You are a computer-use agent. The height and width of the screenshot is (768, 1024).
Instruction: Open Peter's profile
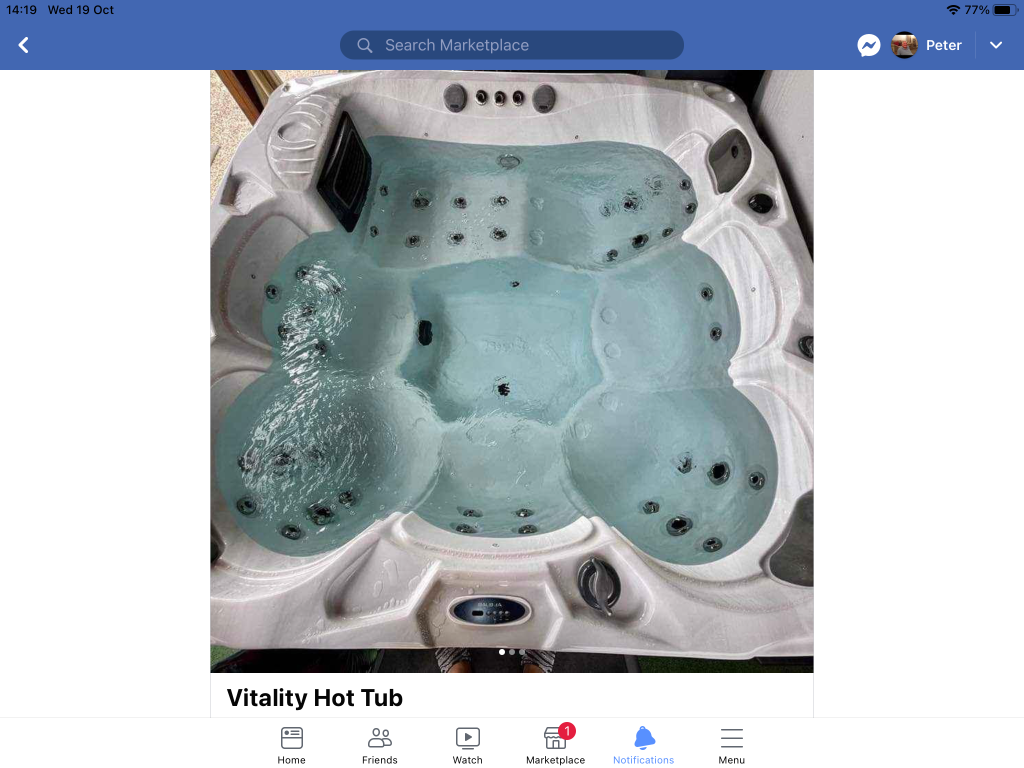pyautogui.click(x=927, y=45)
